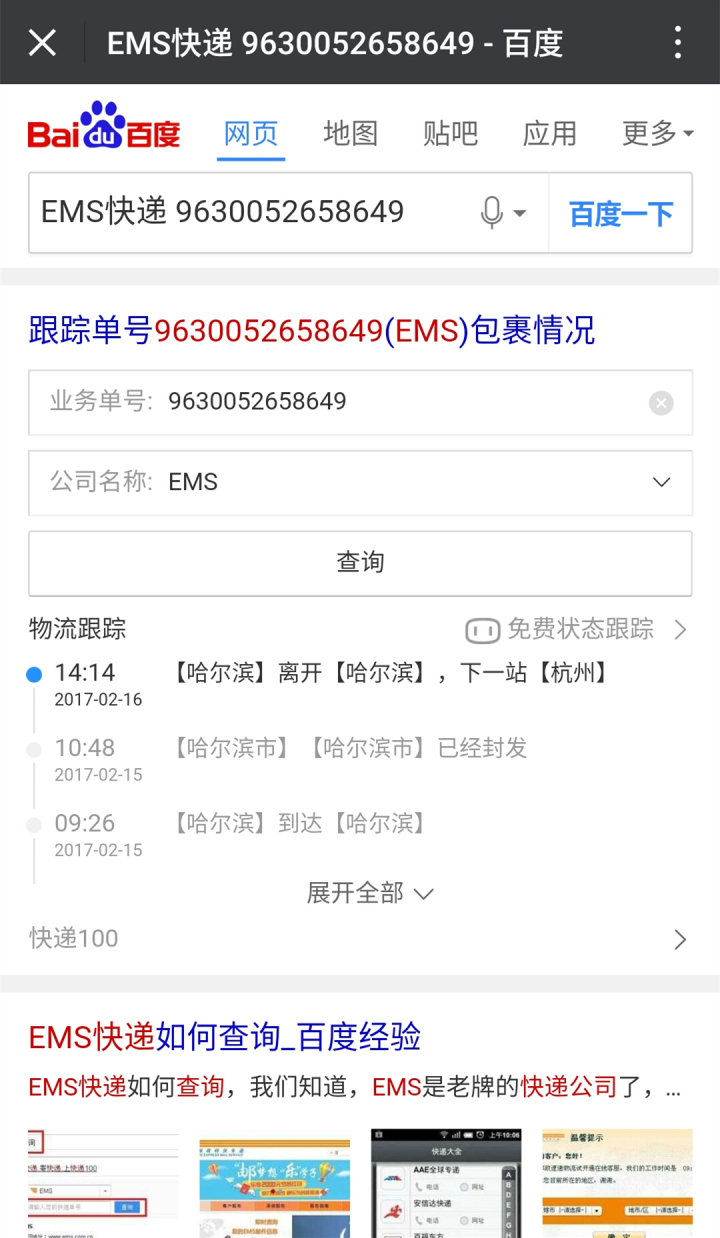This screenshot has height=1238, width=720.
Task: Switch to the 地图 tab
Action: [x=350, y=133]
